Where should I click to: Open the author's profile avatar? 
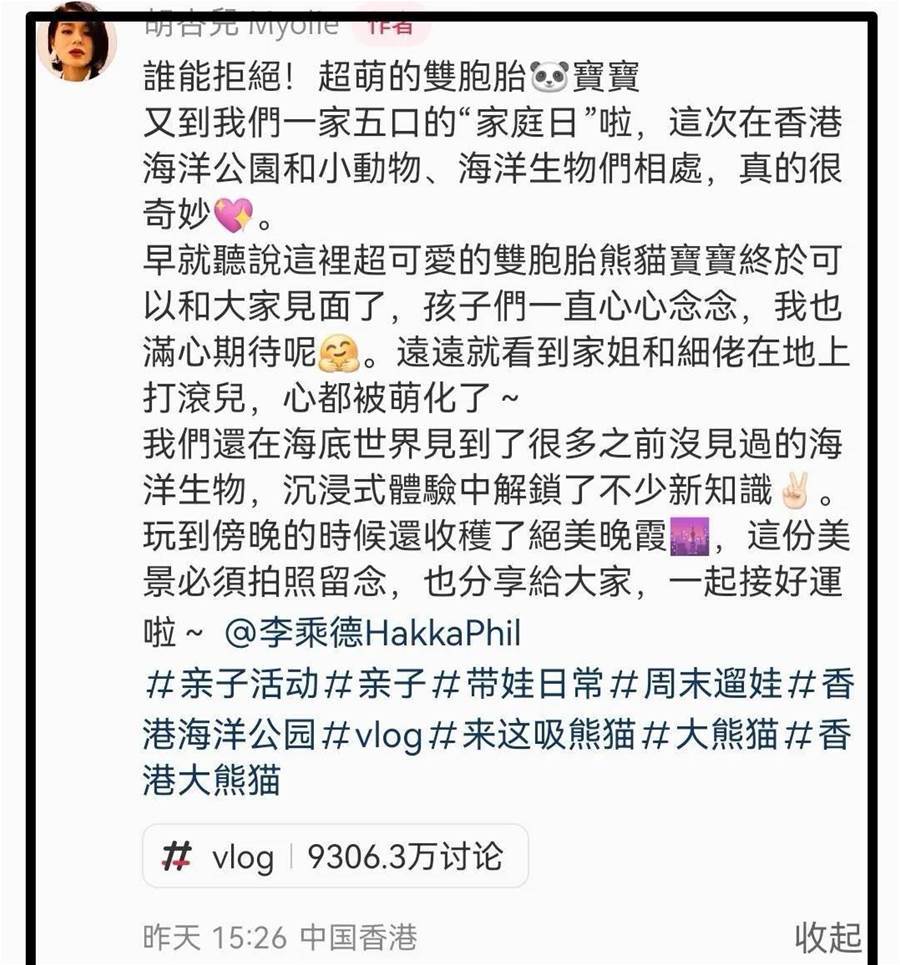(x=76, y=43)
